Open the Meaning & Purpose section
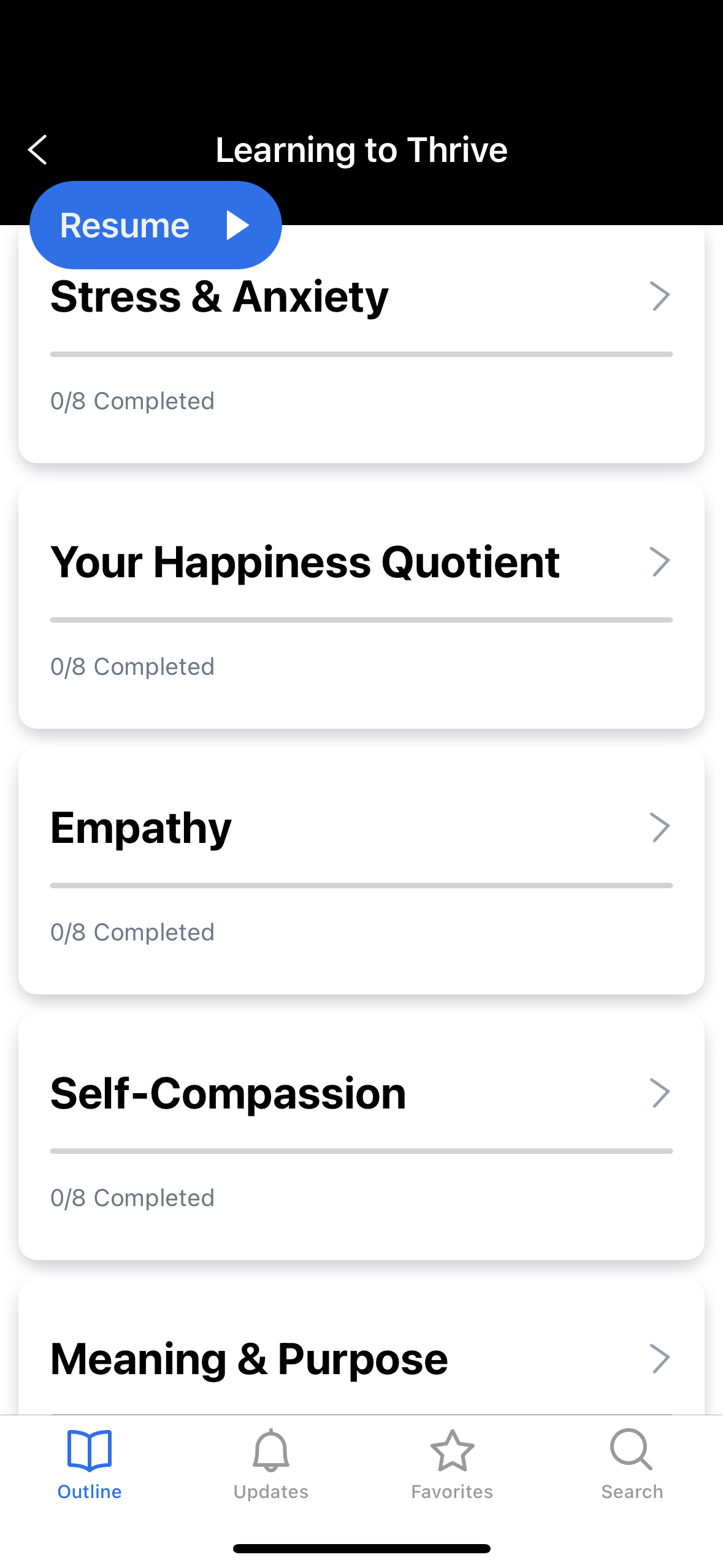Viewport: 723px width, 1568px height. (361, 1347)
